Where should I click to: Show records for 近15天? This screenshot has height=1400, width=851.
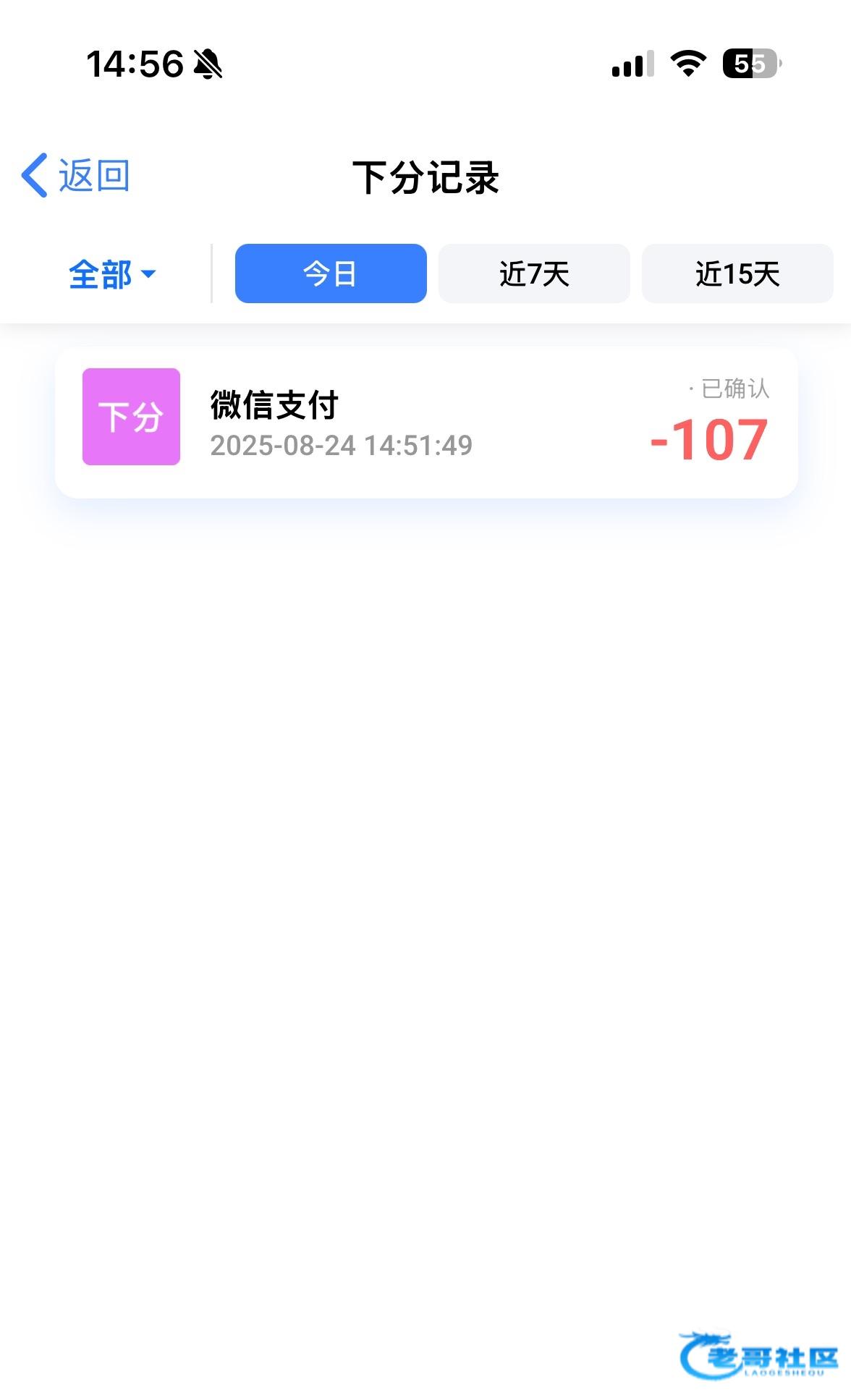click(x=737, y=274)
